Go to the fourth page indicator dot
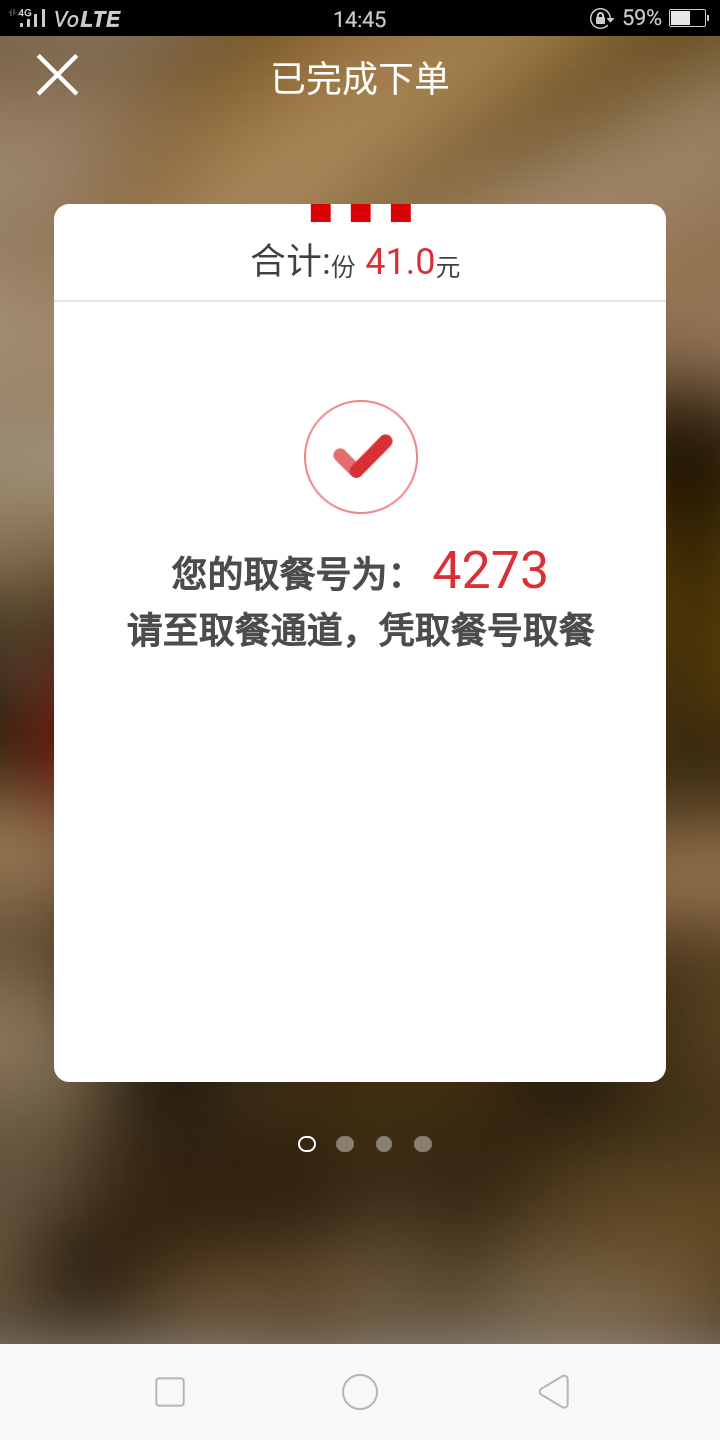720x1440 pixels. [423, 1144]
